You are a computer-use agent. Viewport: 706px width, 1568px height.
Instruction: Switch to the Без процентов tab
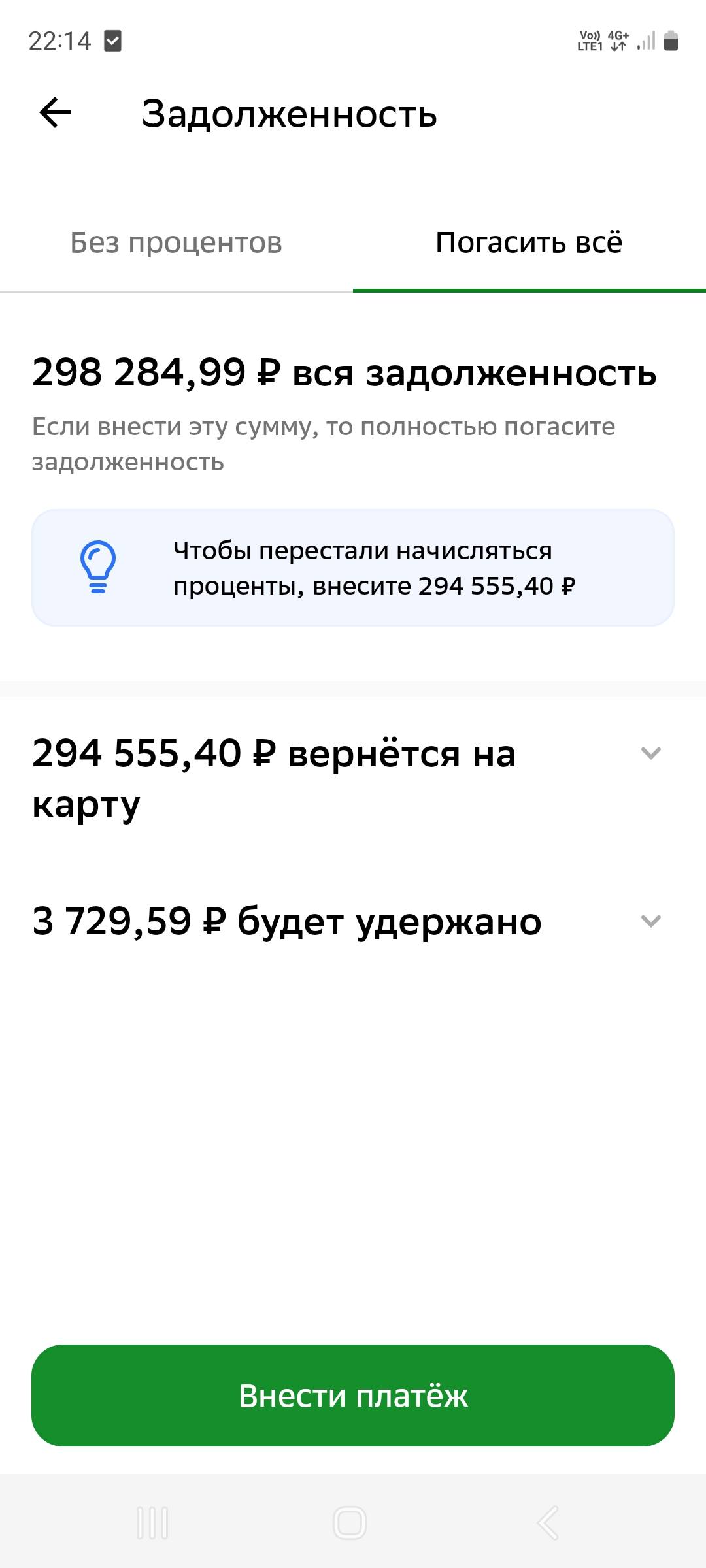point(176,242)
